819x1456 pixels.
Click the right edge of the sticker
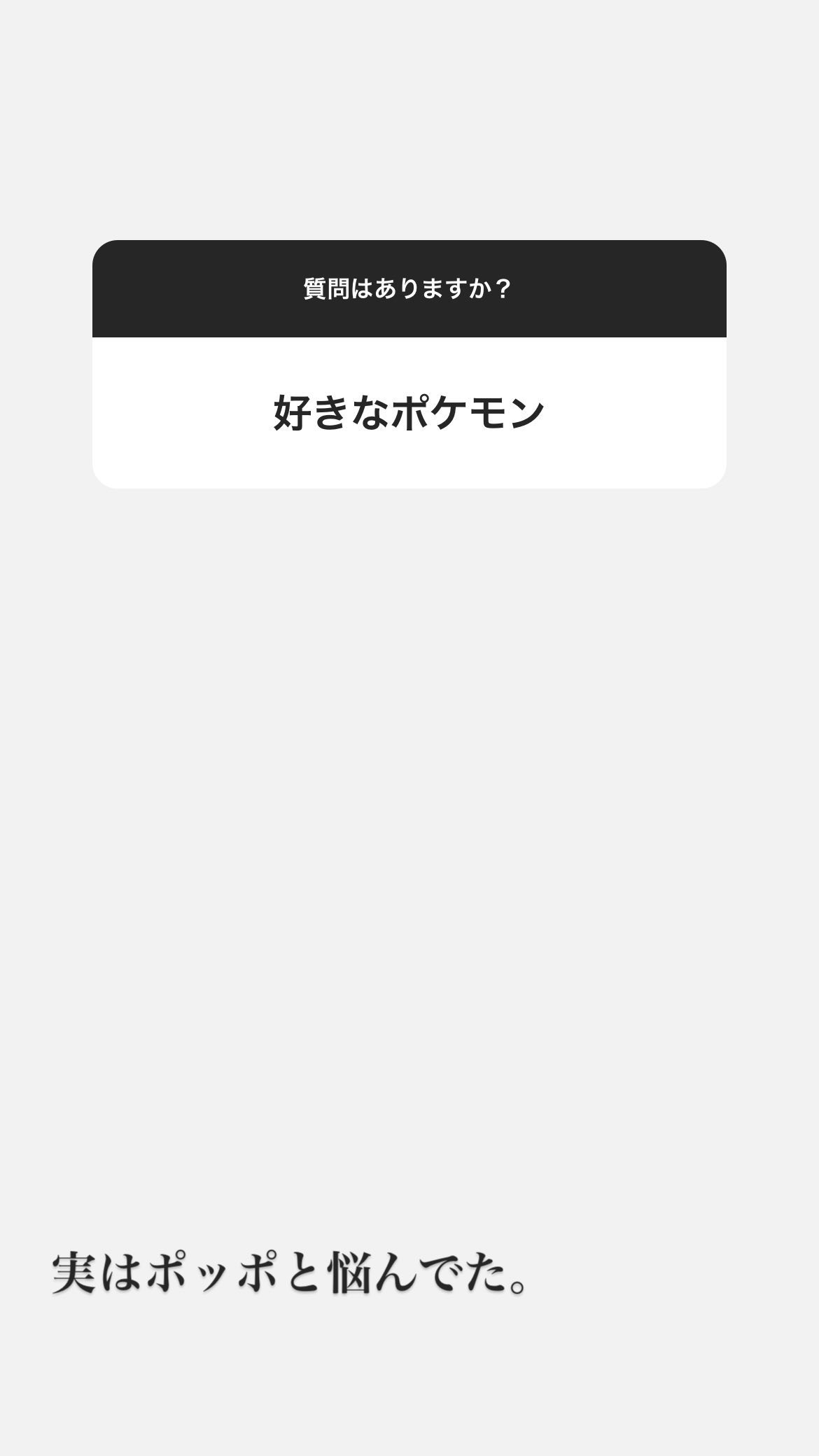pyautogui.click(x=721, y=363)
